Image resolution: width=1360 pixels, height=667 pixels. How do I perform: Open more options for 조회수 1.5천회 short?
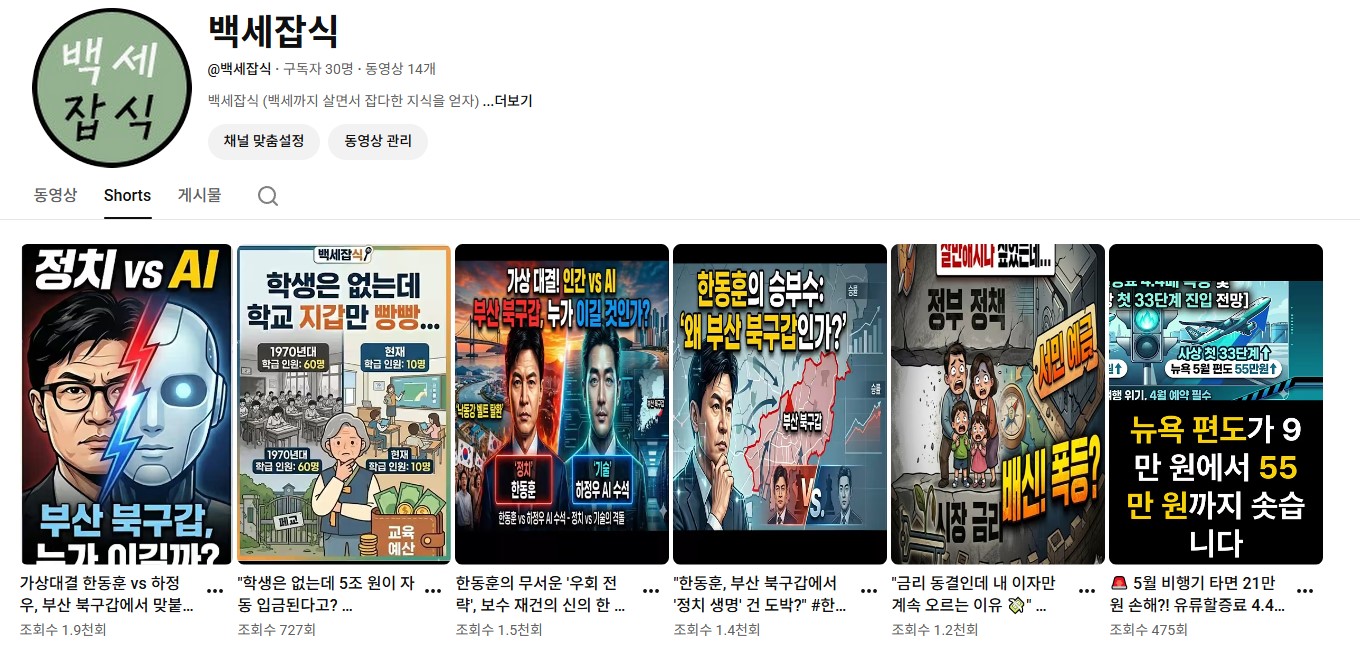[x=651, y=591]
